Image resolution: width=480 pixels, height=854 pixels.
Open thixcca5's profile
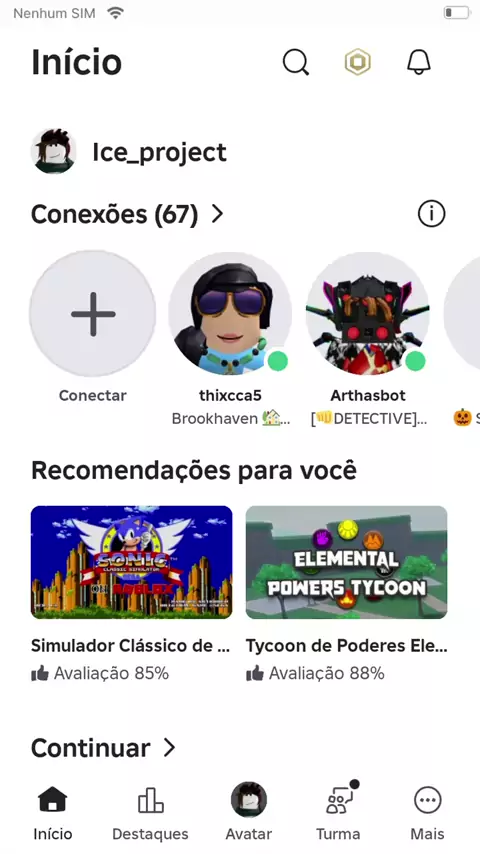pos(230,314)
